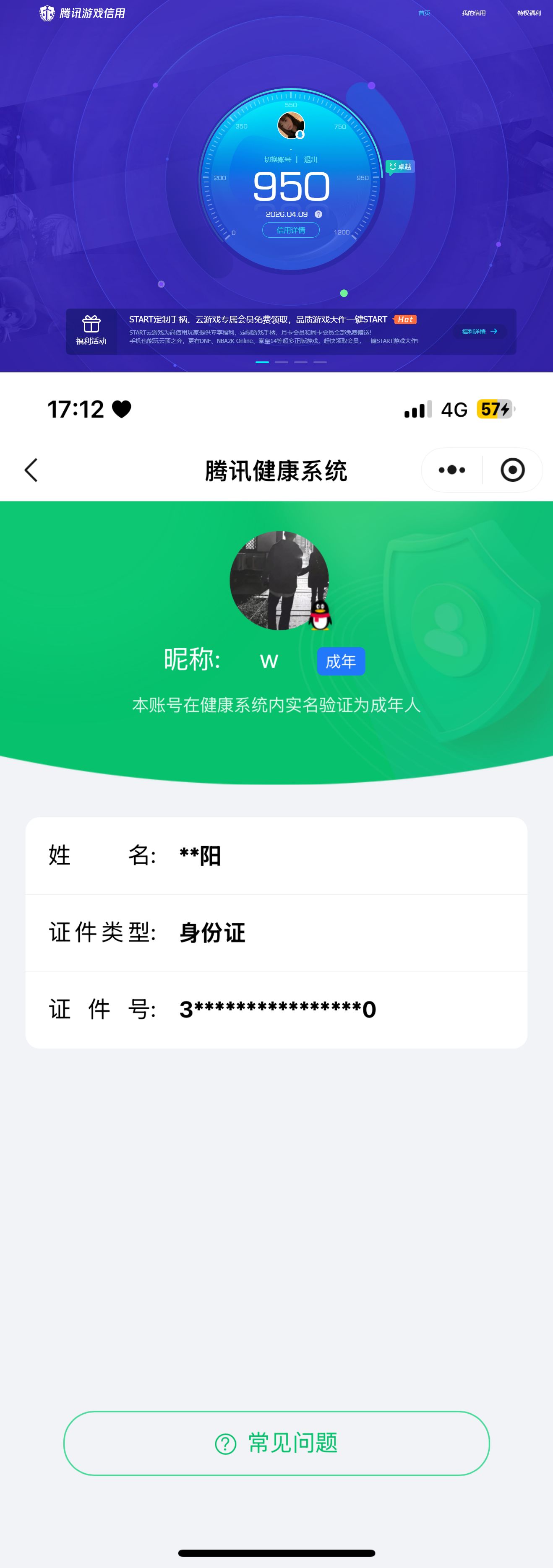The image size is (553, 1568).
Task: Tap the question mark icon beside 2026.04.09
Action: coord(318,214)
